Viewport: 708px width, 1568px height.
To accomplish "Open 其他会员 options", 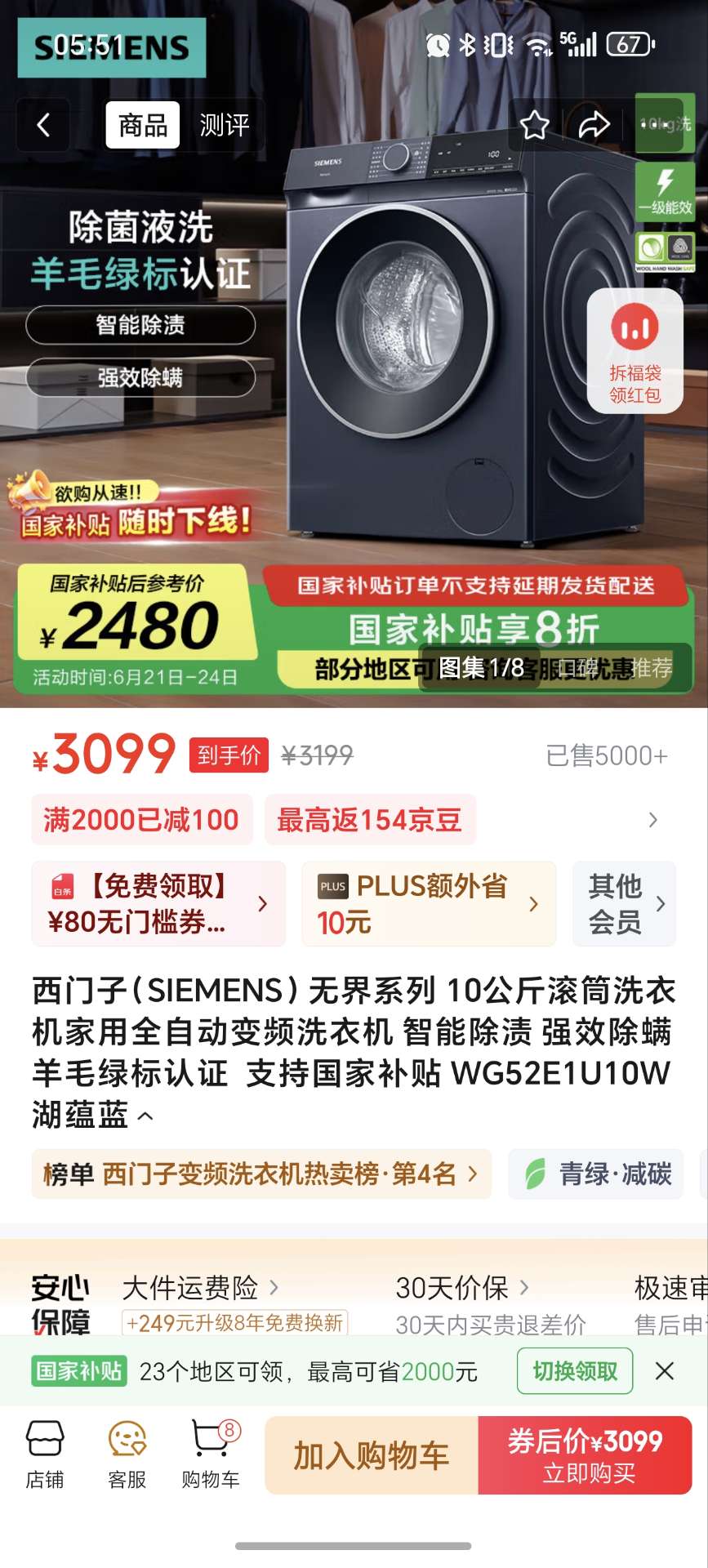I will (625, 904).
